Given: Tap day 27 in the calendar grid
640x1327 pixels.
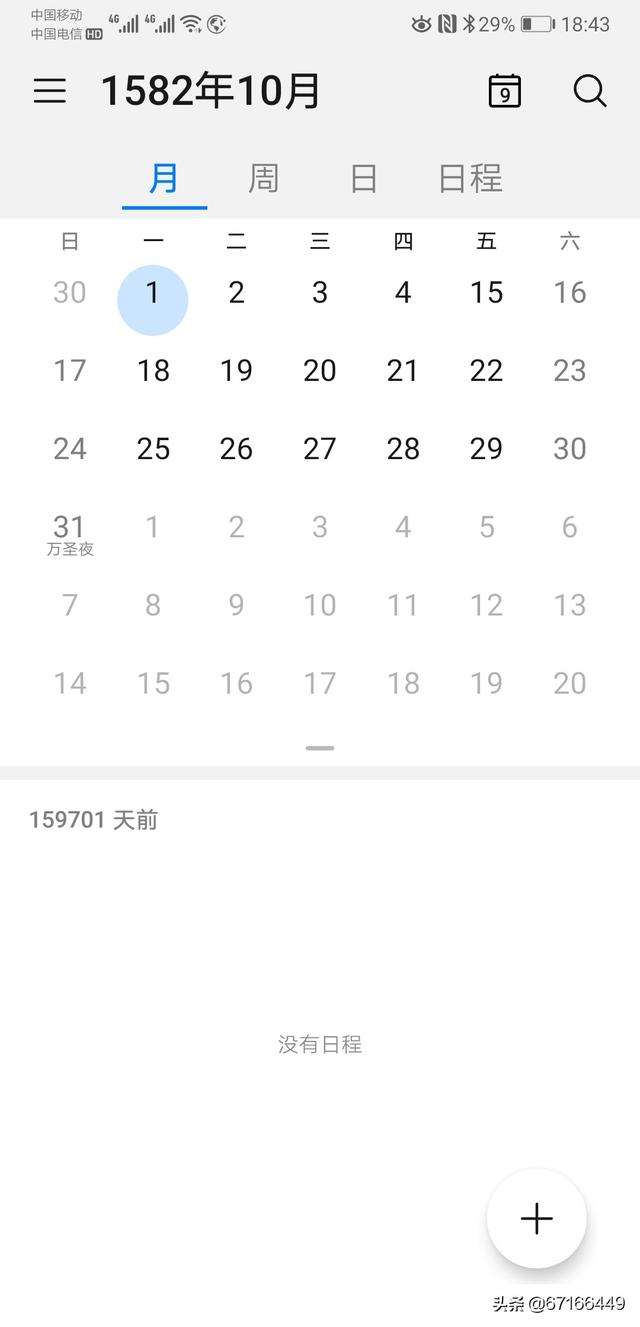Looking at the screenshot, I should pos(320,449).
